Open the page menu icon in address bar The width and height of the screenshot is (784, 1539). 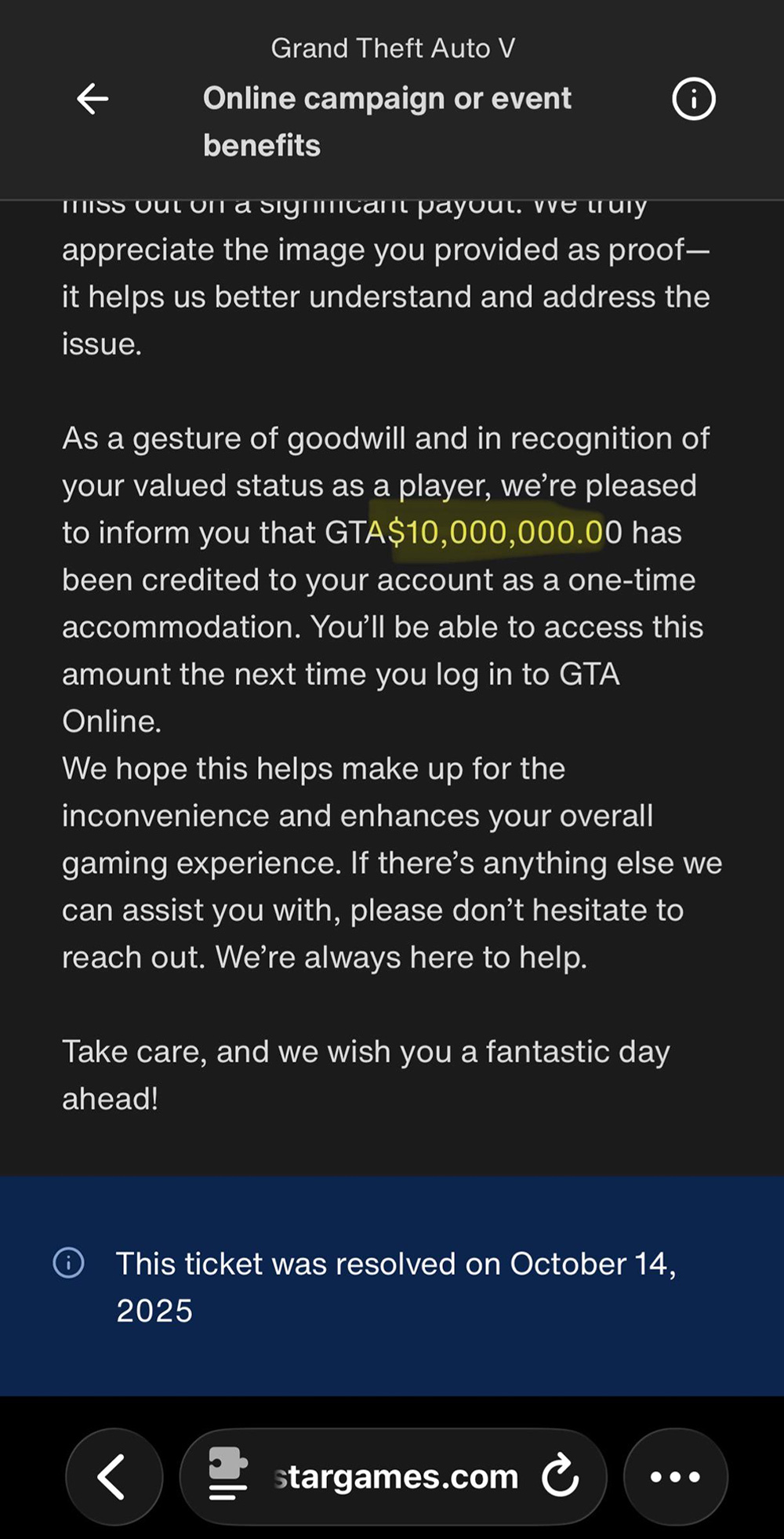[228, 1475]
